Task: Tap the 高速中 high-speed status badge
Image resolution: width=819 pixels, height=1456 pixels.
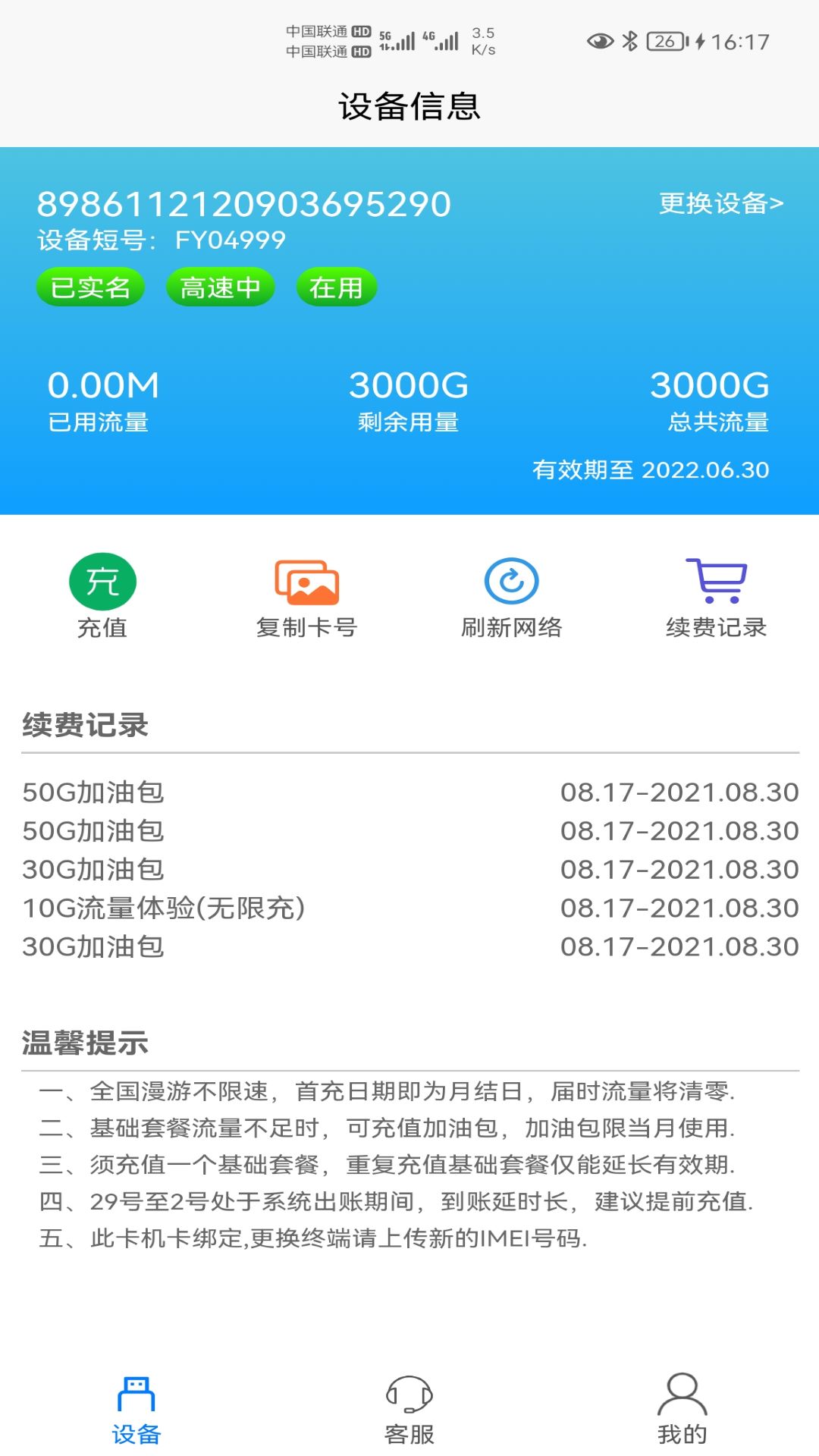Action: pos(221,287)
